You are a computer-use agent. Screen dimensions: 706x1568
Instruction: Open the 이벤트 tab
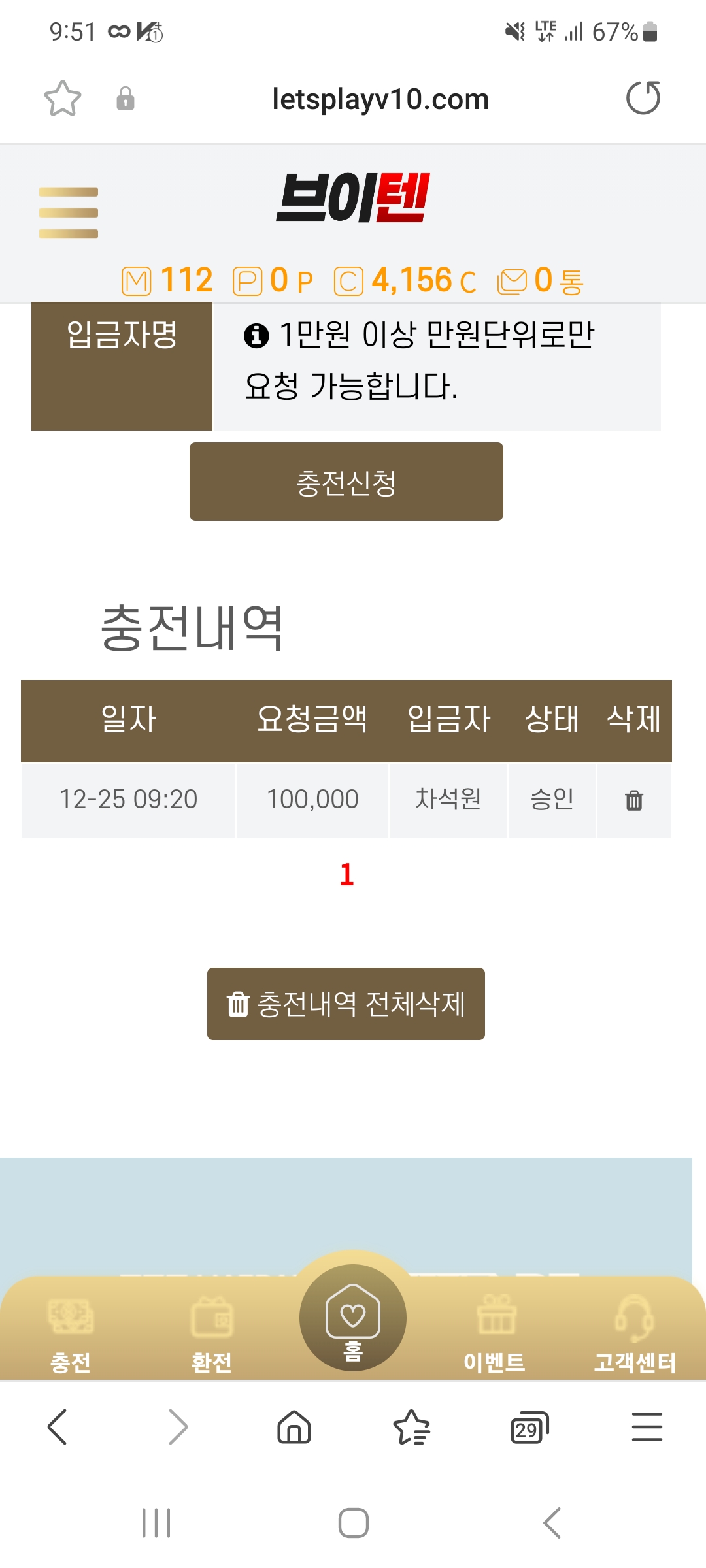(x=495, y=1334)
